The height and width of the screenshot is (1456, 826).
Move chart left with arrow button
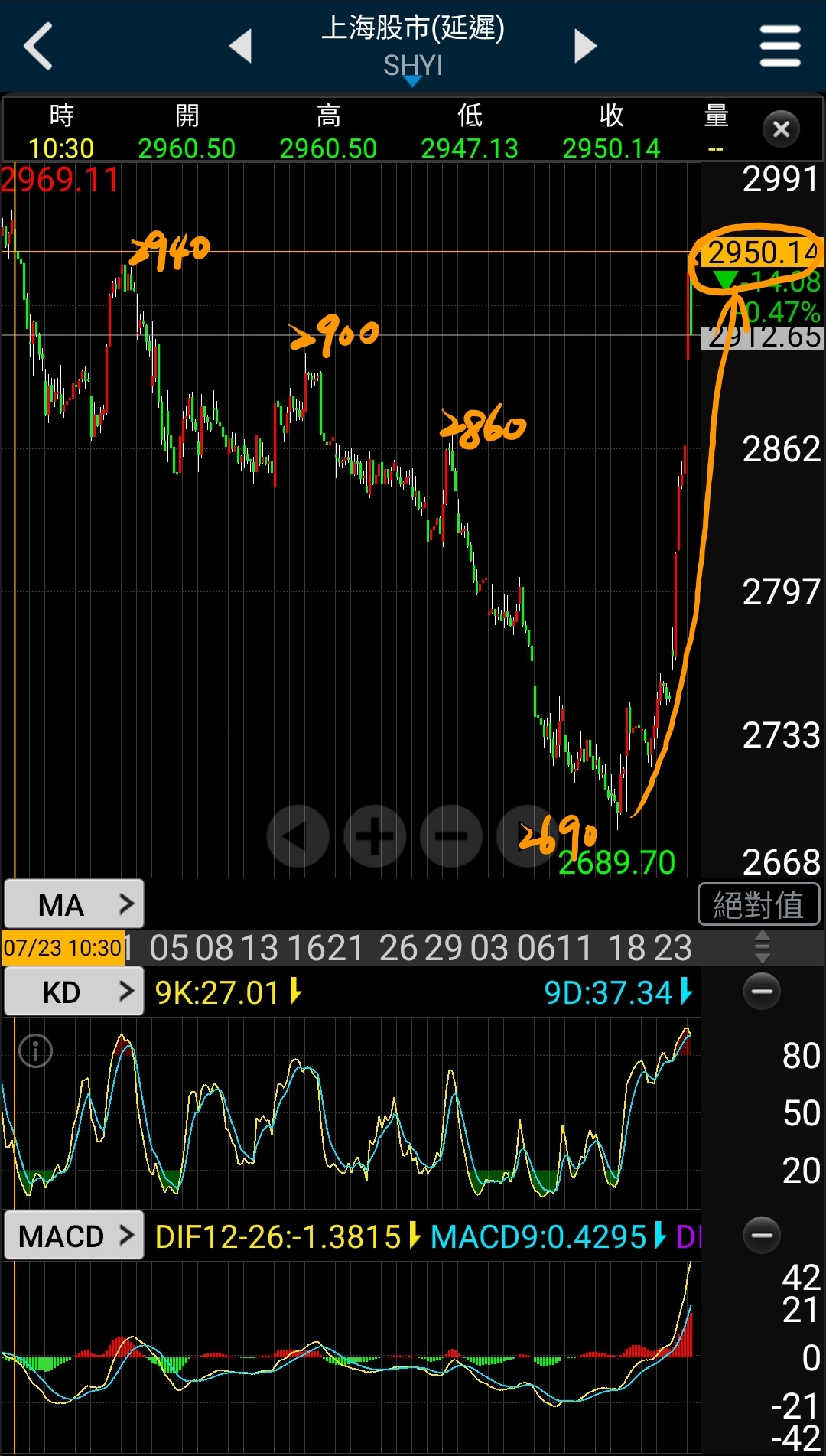click(x=298, y=836)
